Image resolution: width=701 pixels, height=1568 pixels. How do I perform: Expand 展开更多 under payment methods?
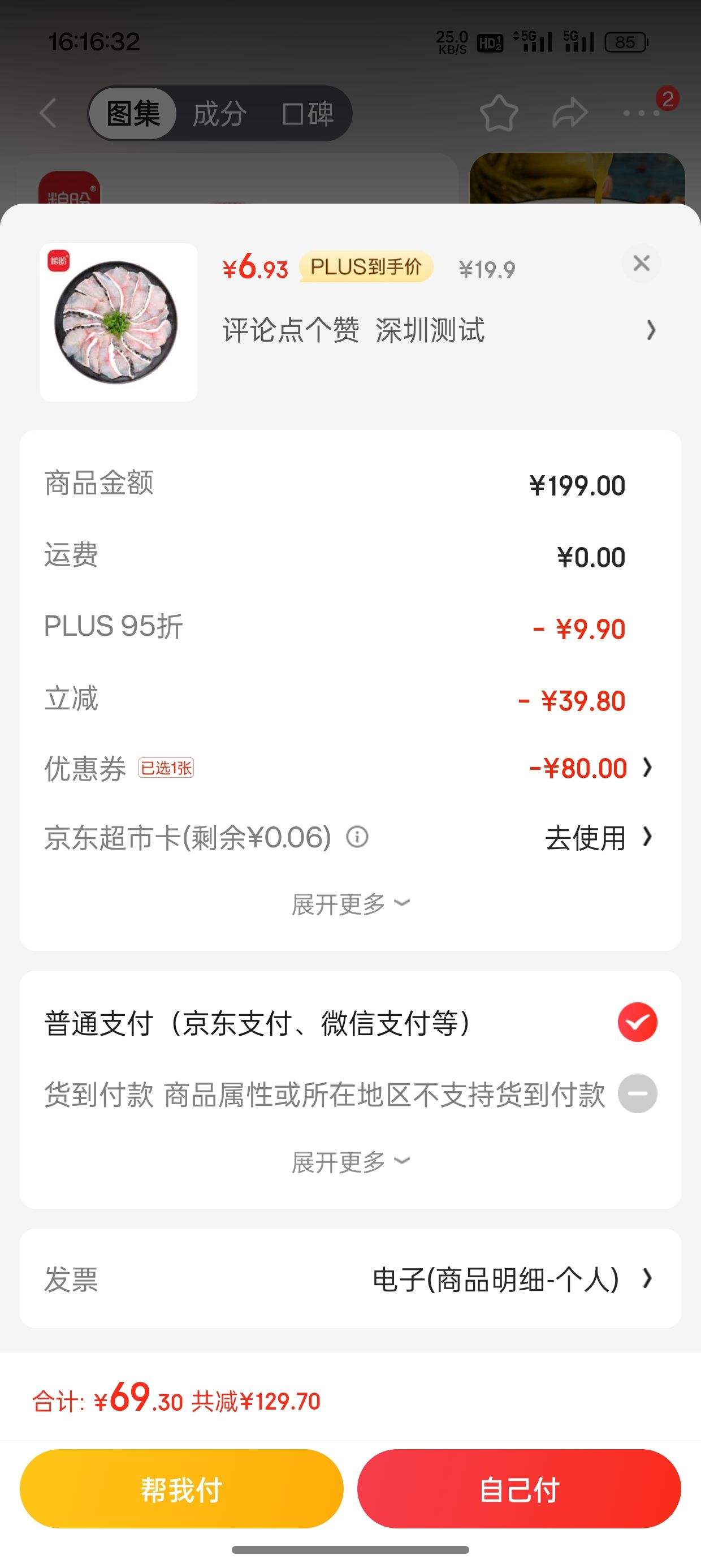pos(350,1162)
